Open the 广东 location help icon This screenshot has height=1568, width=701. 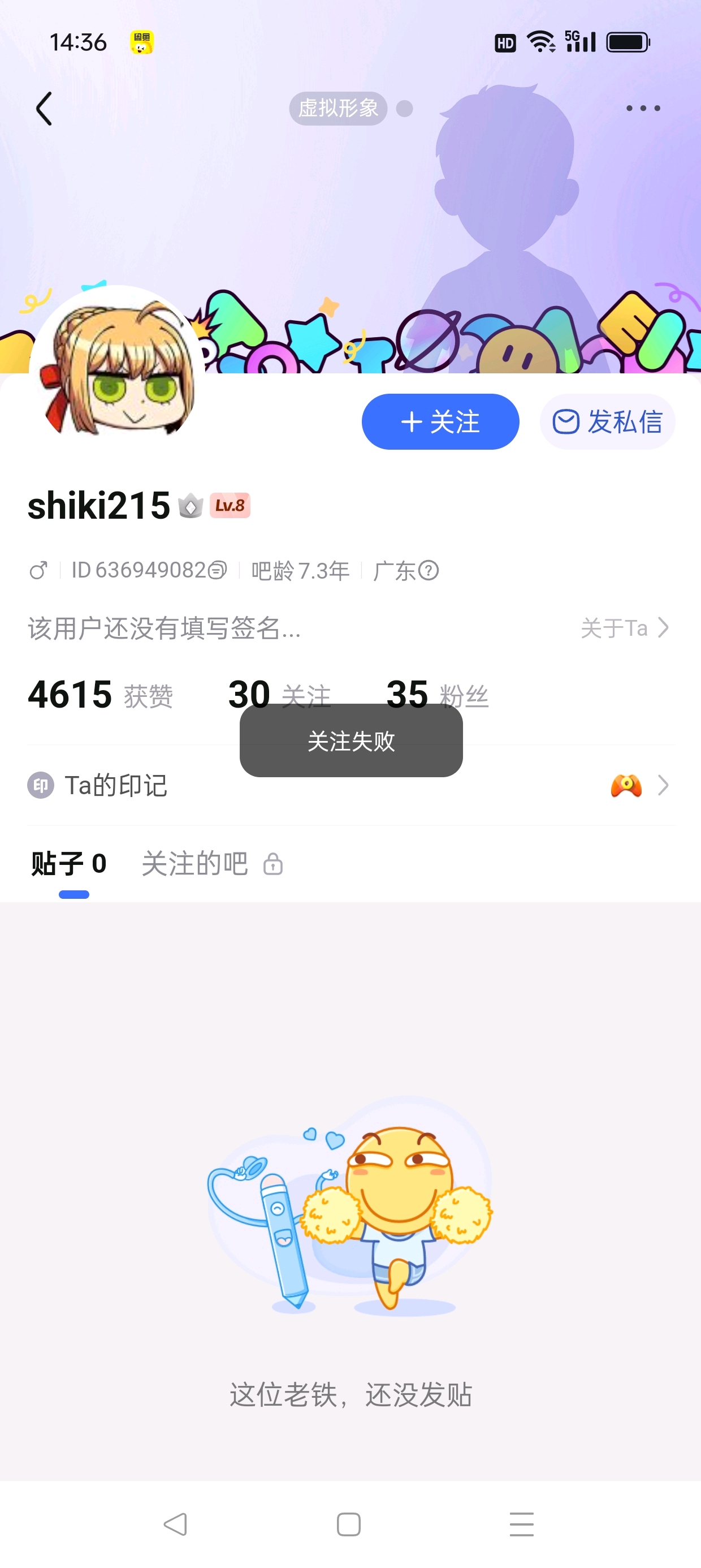click(429, 570)
